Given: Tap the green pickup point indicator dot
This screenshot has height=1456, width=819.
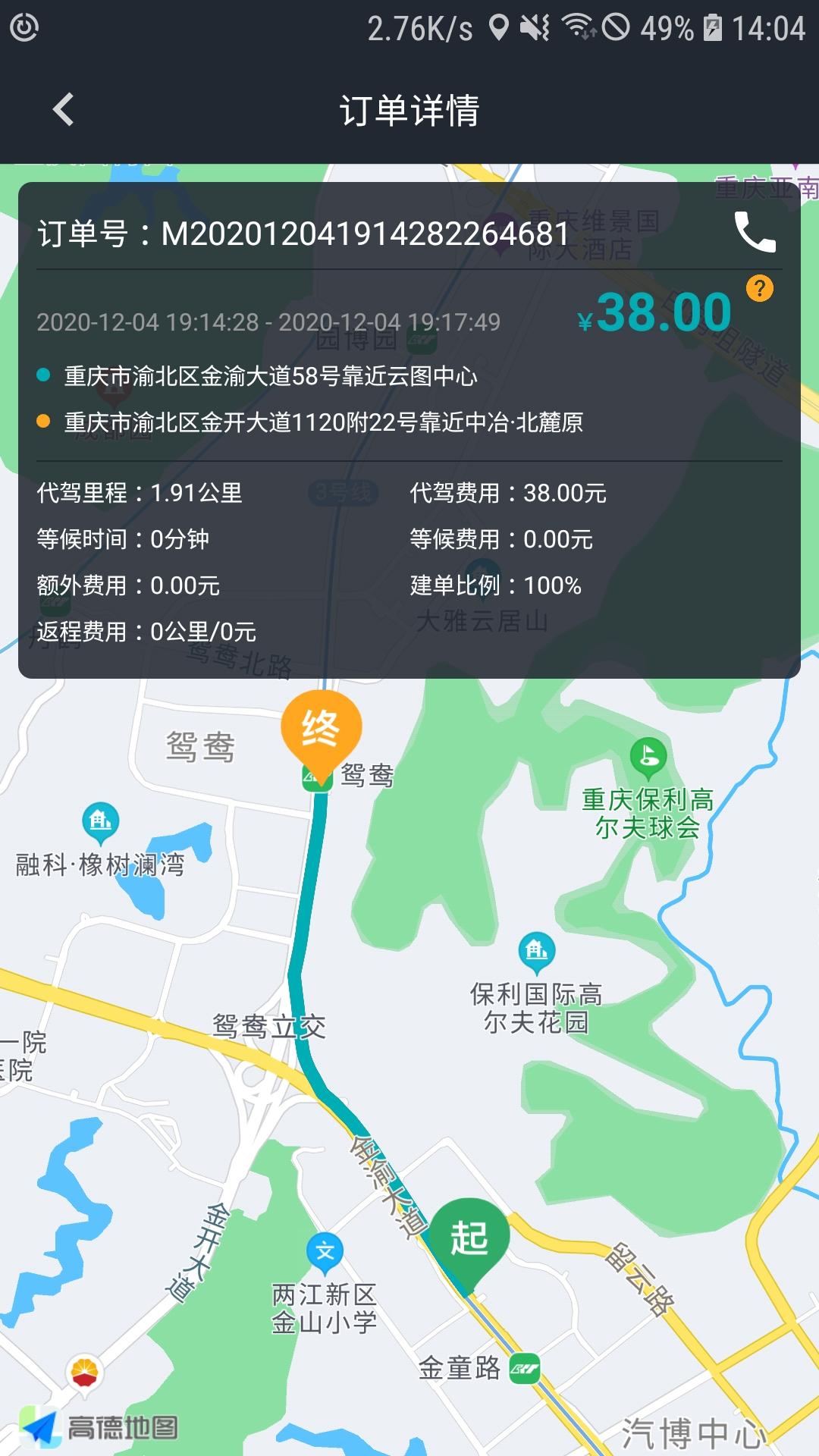Looking at the screenshot, I should [43, 374].
